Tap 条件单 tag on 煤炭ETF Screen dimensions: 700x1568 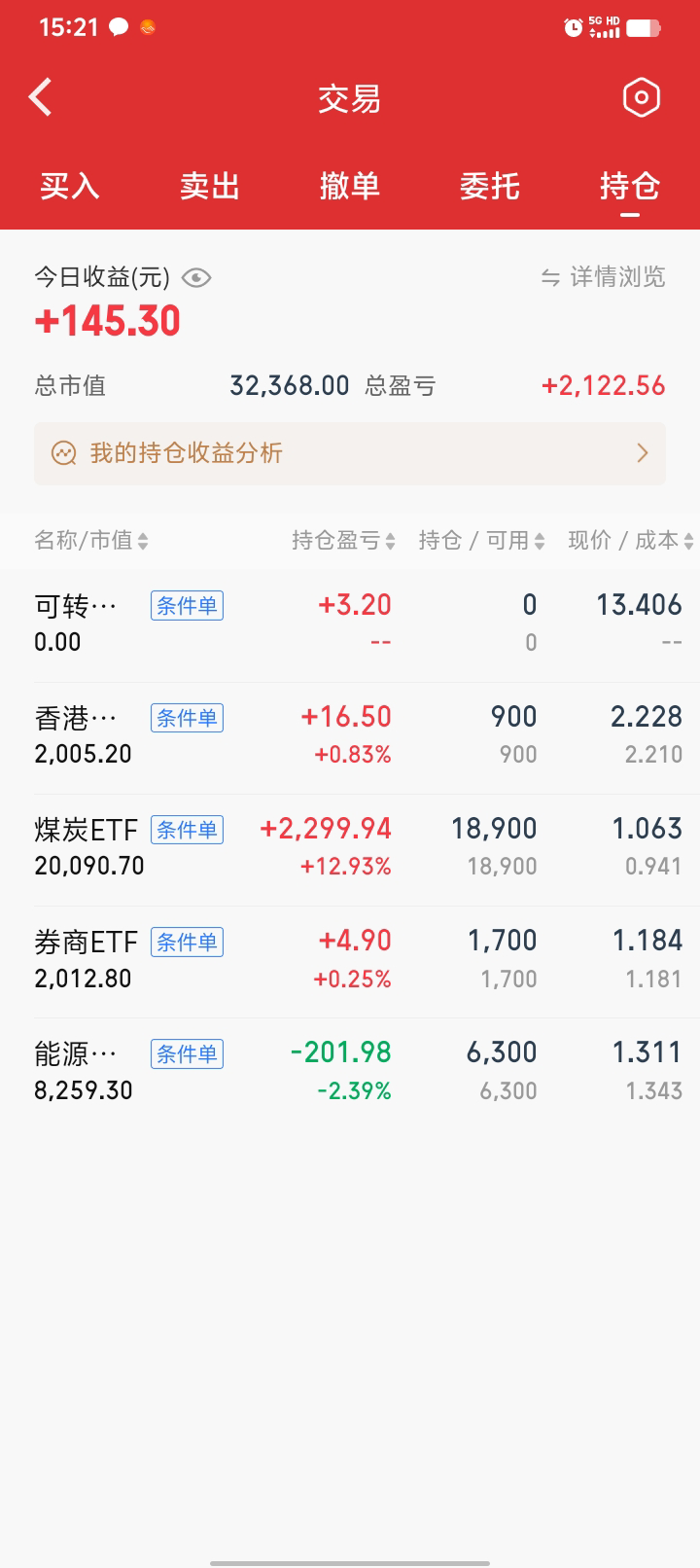tap(187, 830)
